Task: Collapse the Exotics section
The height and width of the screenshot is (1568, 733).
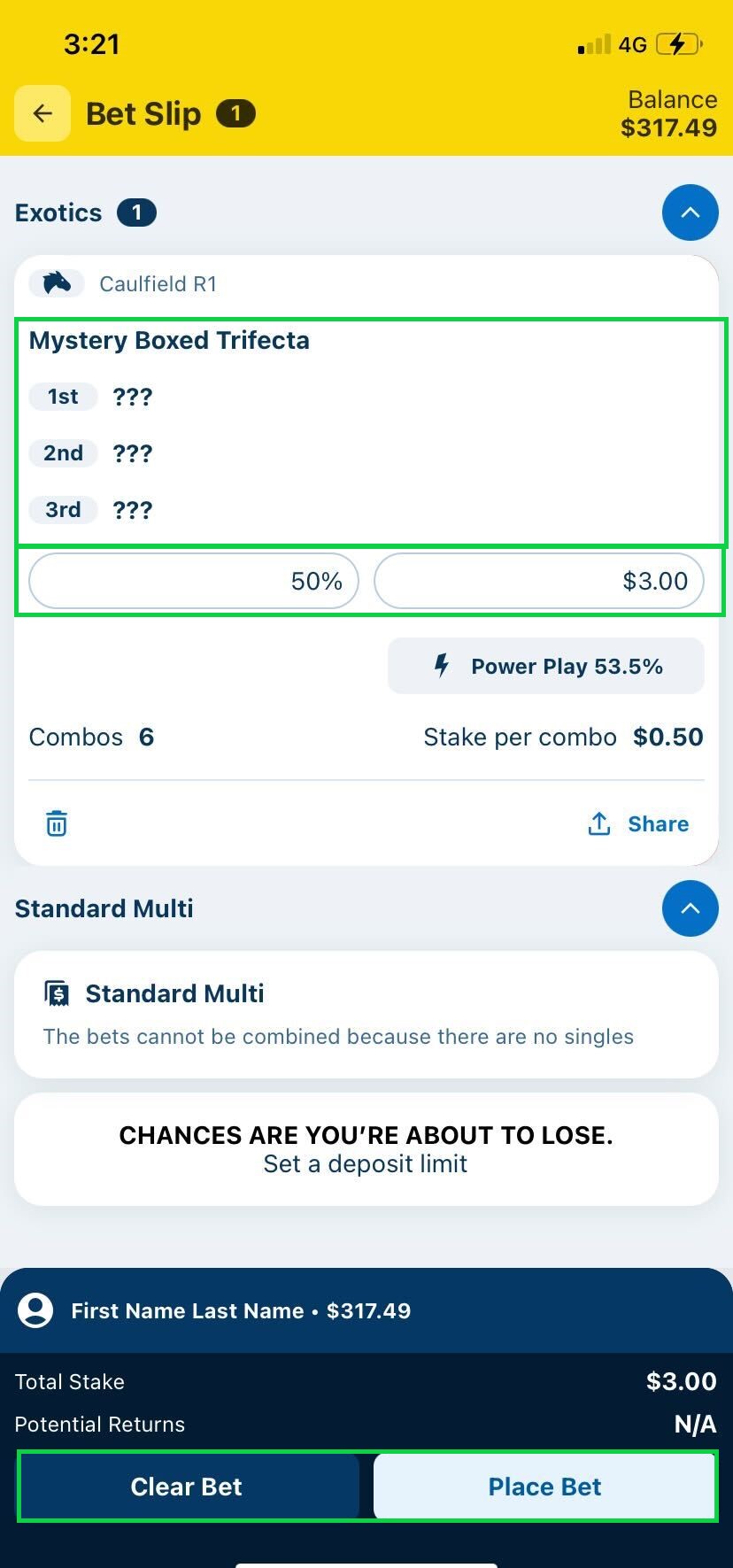Action: pyautogui.click(x=690, y=212)
